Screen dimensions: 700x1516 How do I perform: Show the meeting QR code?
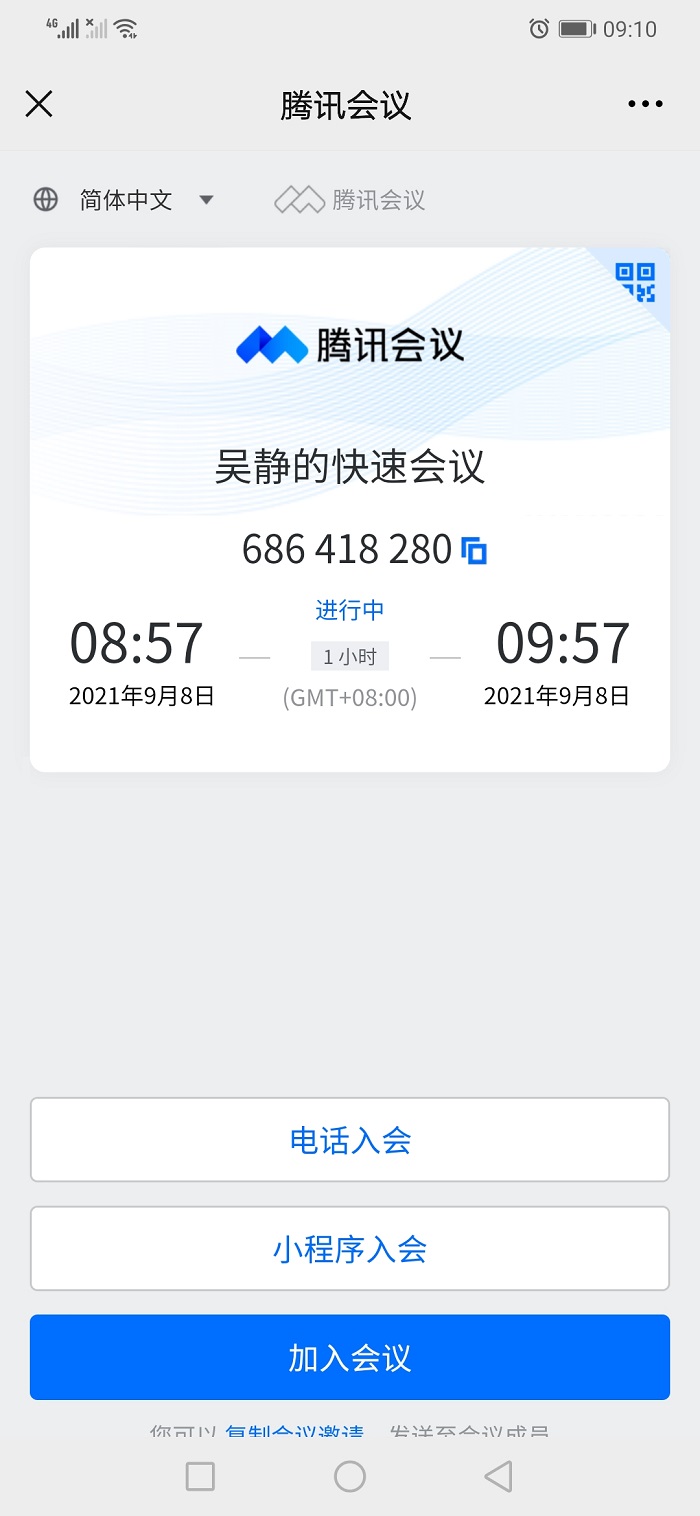[x=635, y=282]
